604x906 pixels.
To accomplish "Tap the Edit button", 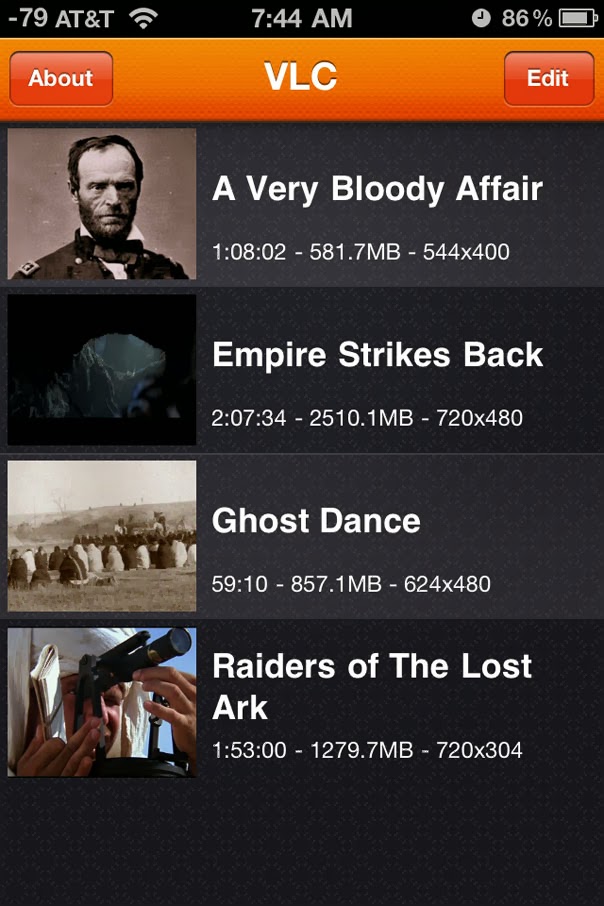I will [x=547, y=79].
